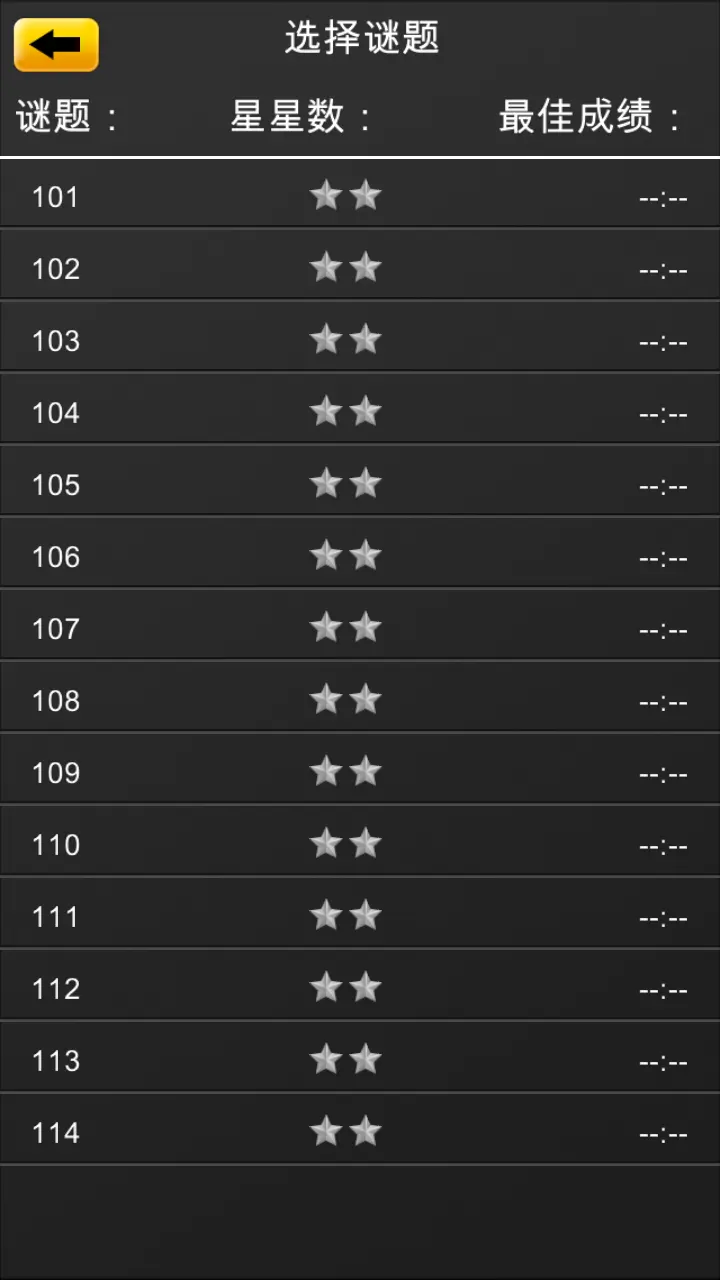Open puzzle 113
The height and width of the screenshot is (1280, 720).
pyautogui.click(x=360, y=1060)
